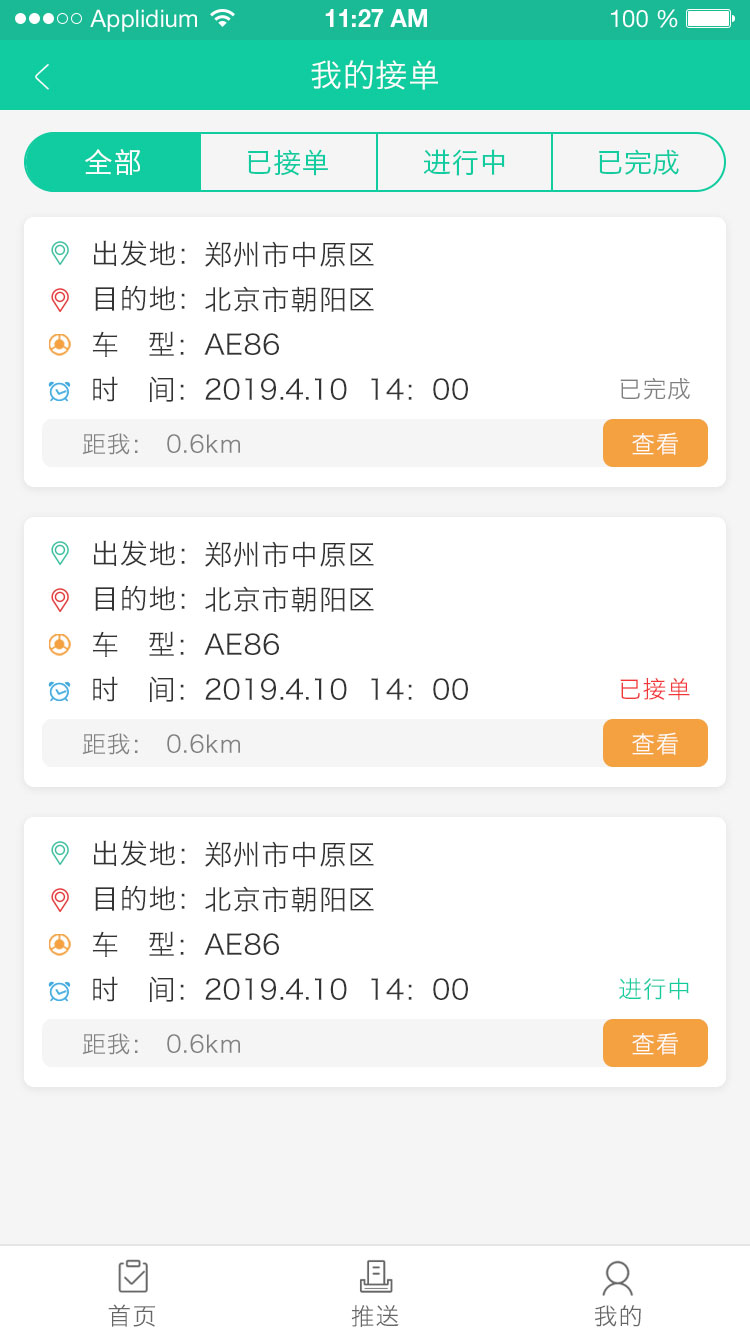
Task: Tap 查看 on the 已完成 order
Action: [x=655, y=444]
